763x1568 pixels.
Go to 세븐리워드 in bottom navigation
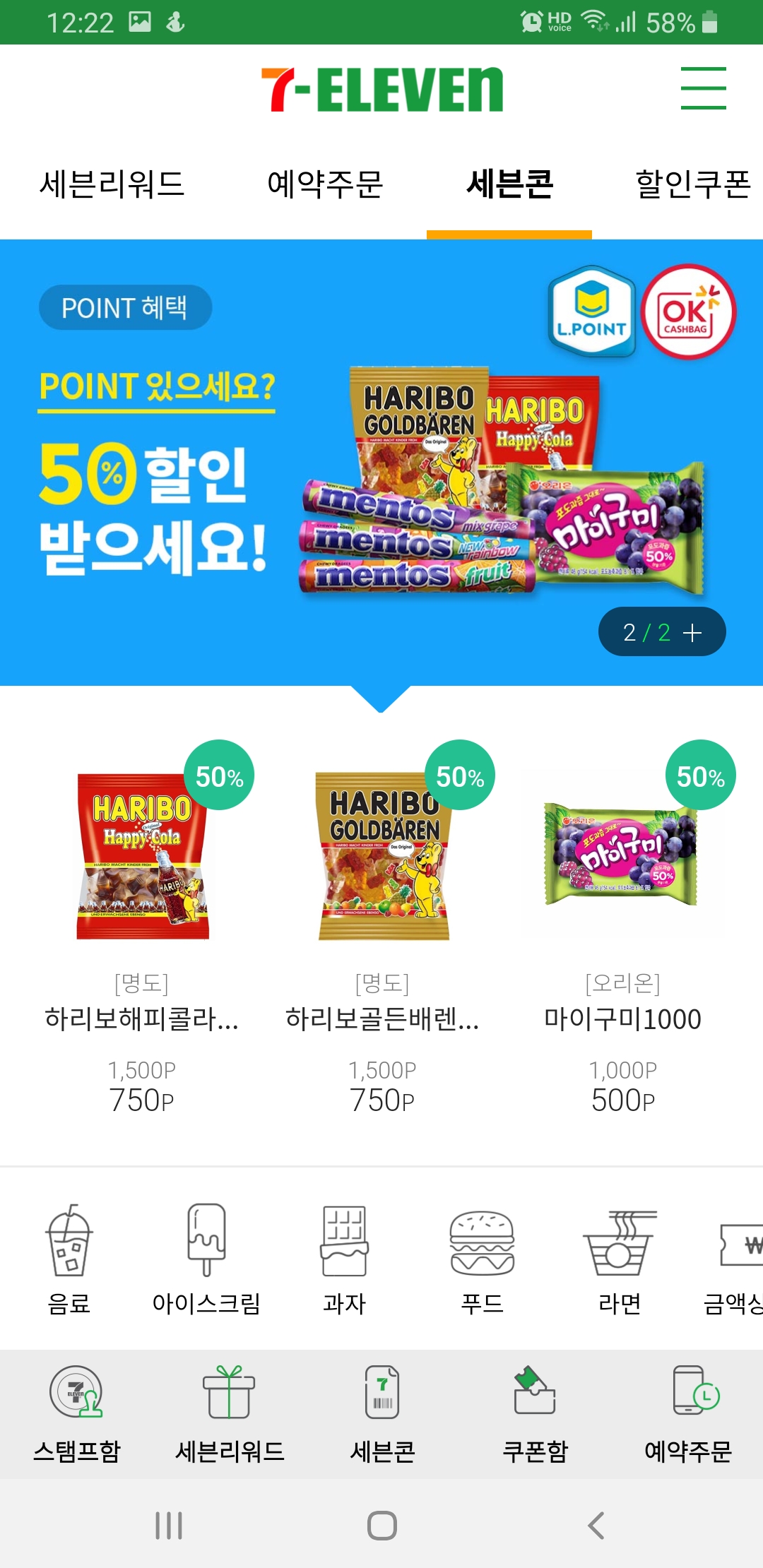[x=230, y=1414]
